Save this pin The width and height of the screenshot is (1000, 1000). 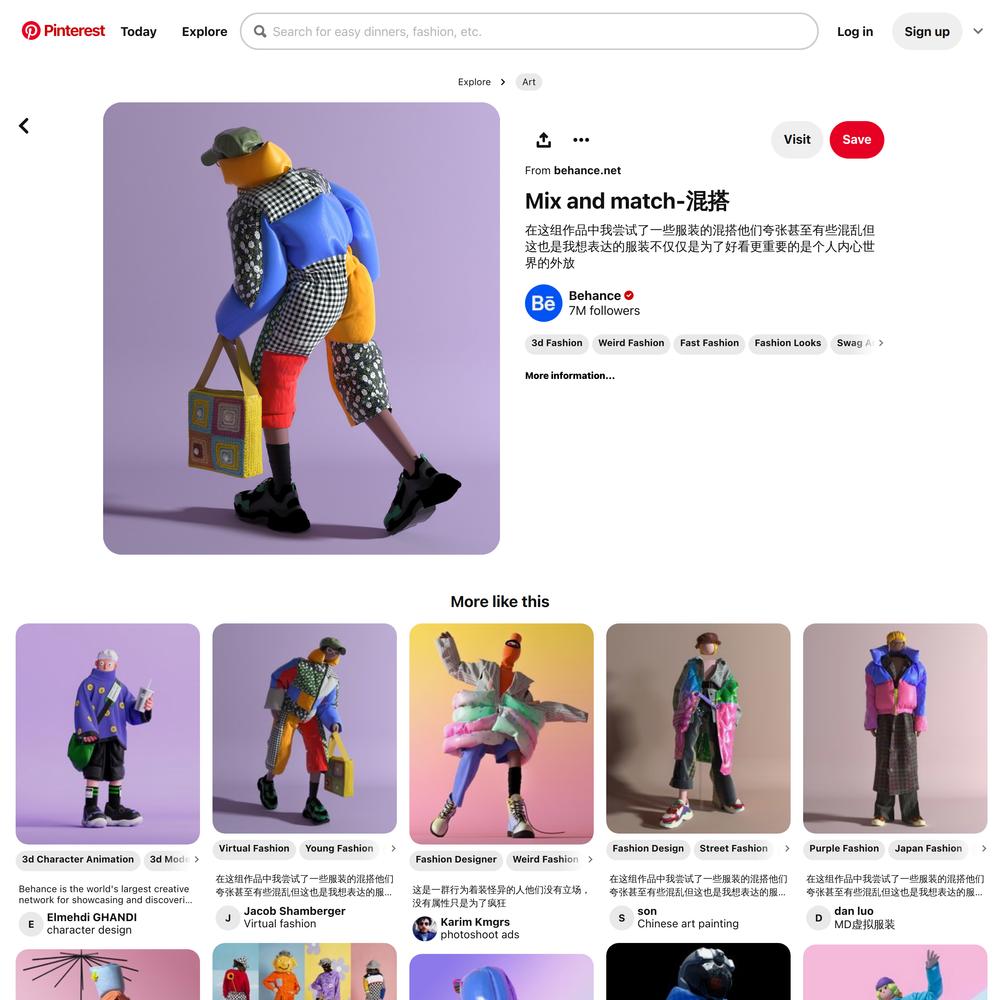coord(856,140)
